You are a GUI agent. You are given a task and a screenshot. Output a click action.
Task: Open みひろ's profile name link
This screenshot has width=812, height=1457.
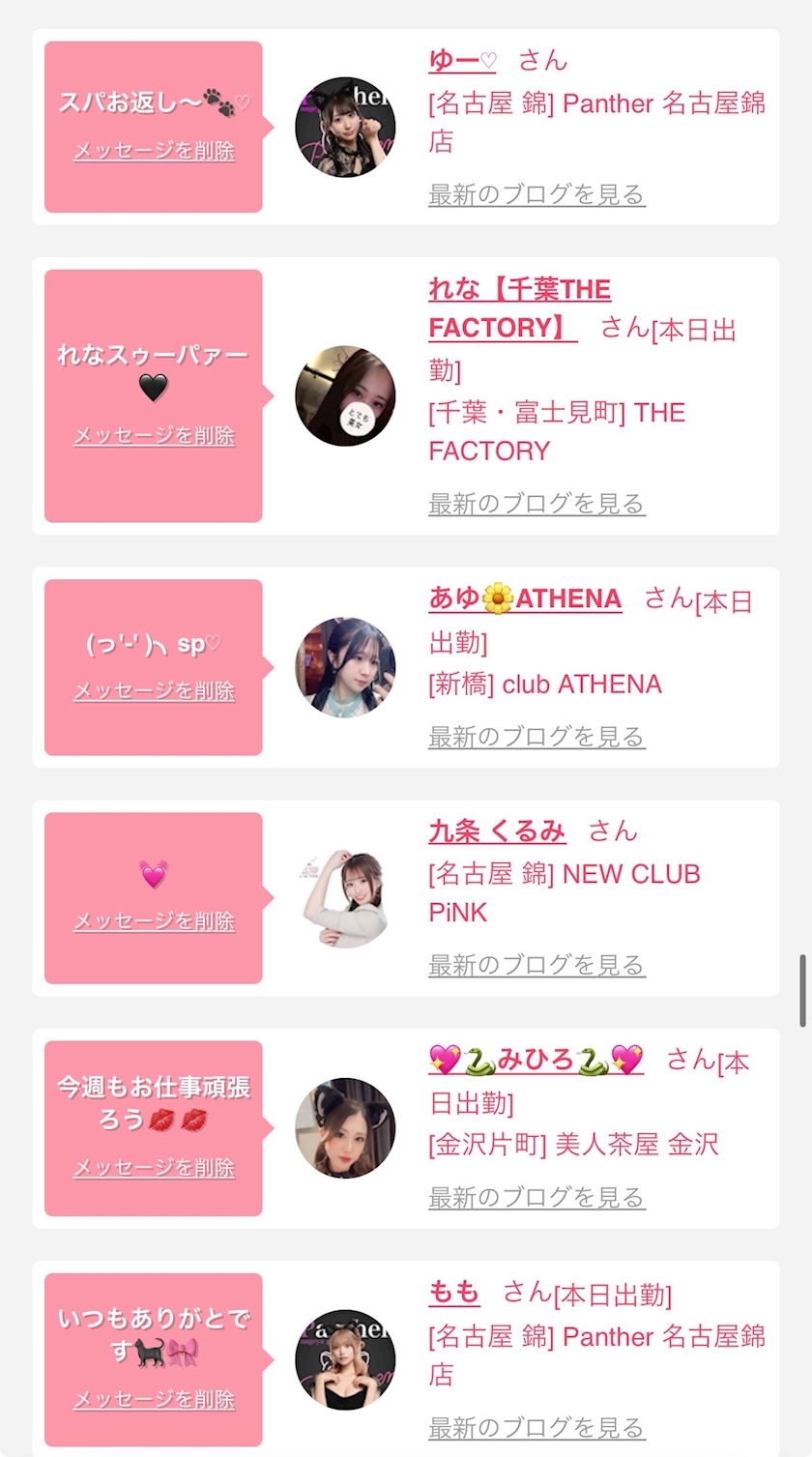pos(536,1061)
